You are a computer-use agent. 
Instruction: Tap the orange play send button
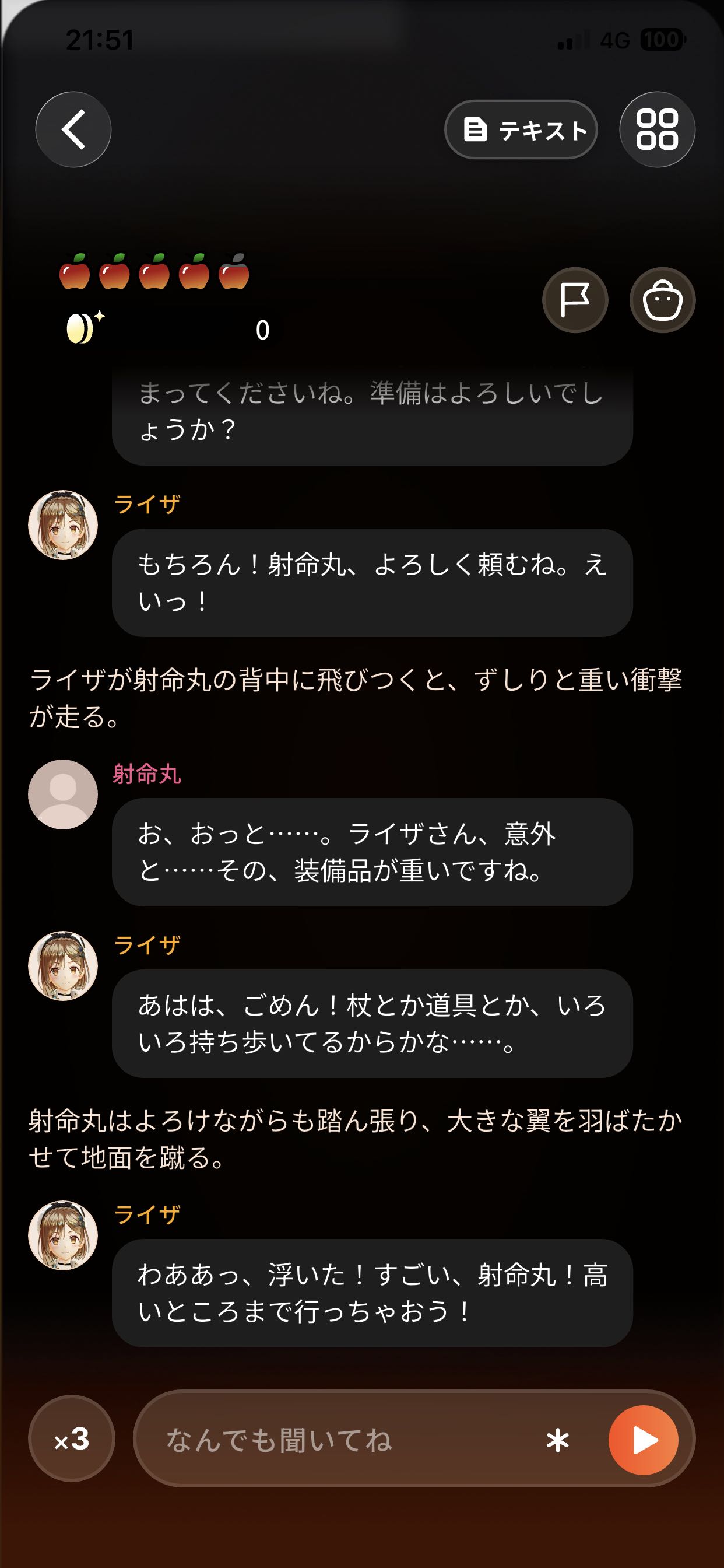coord(644,1440)
